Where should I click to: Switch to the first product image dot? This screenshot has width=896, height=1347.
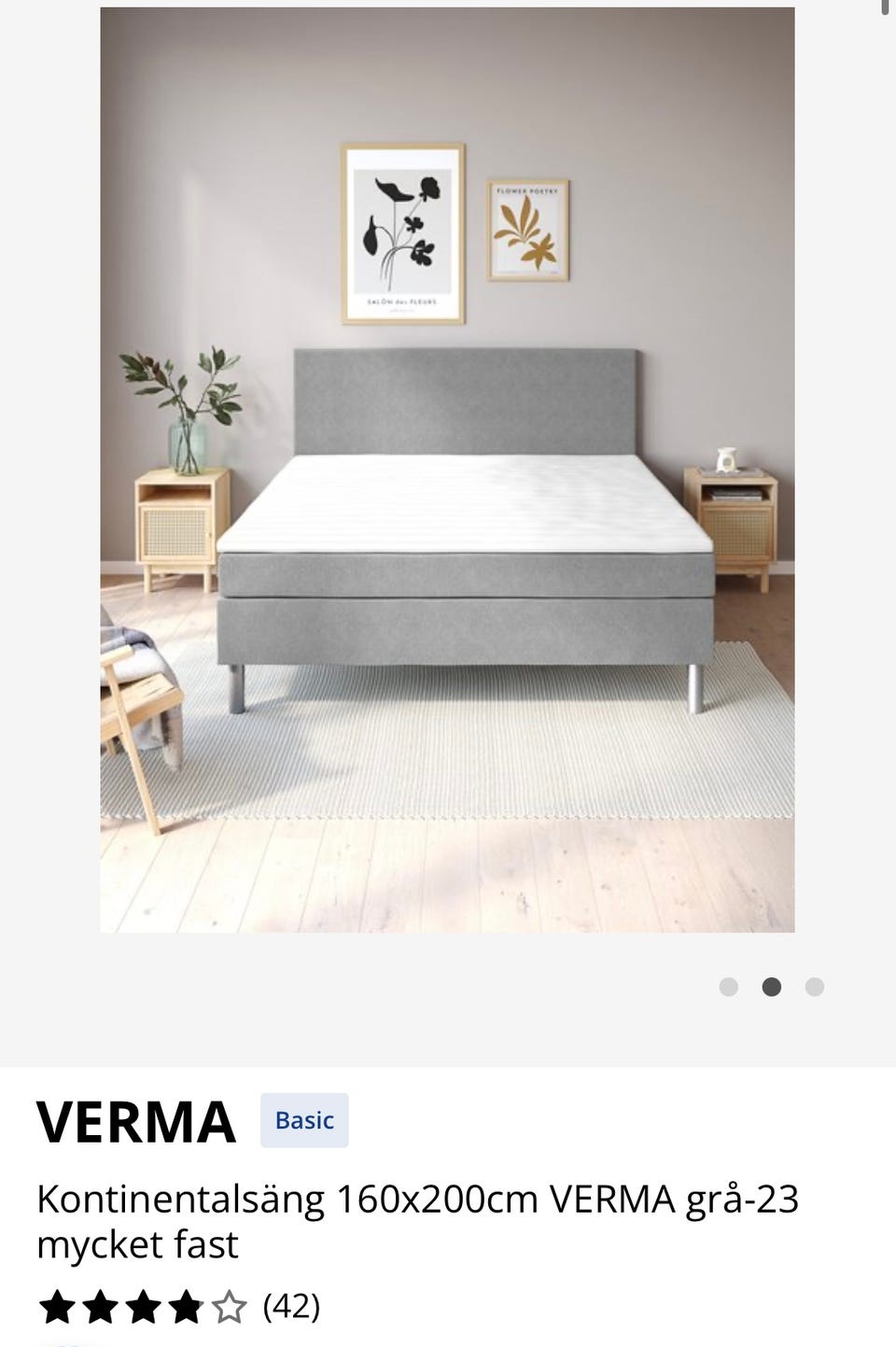pos(729,986)
